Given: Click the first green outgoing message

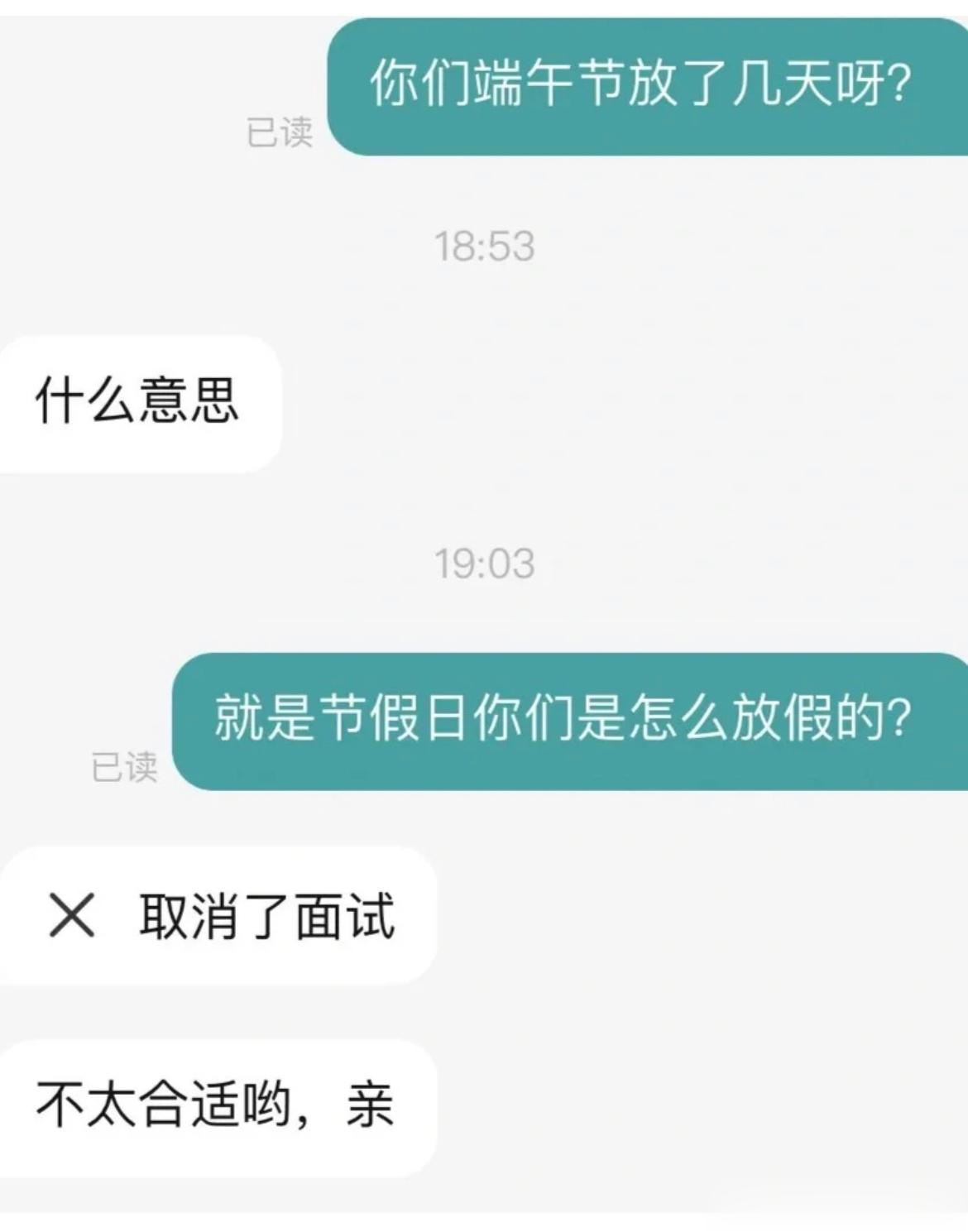Looking at the screenshot, I should [x=641, y=83].
